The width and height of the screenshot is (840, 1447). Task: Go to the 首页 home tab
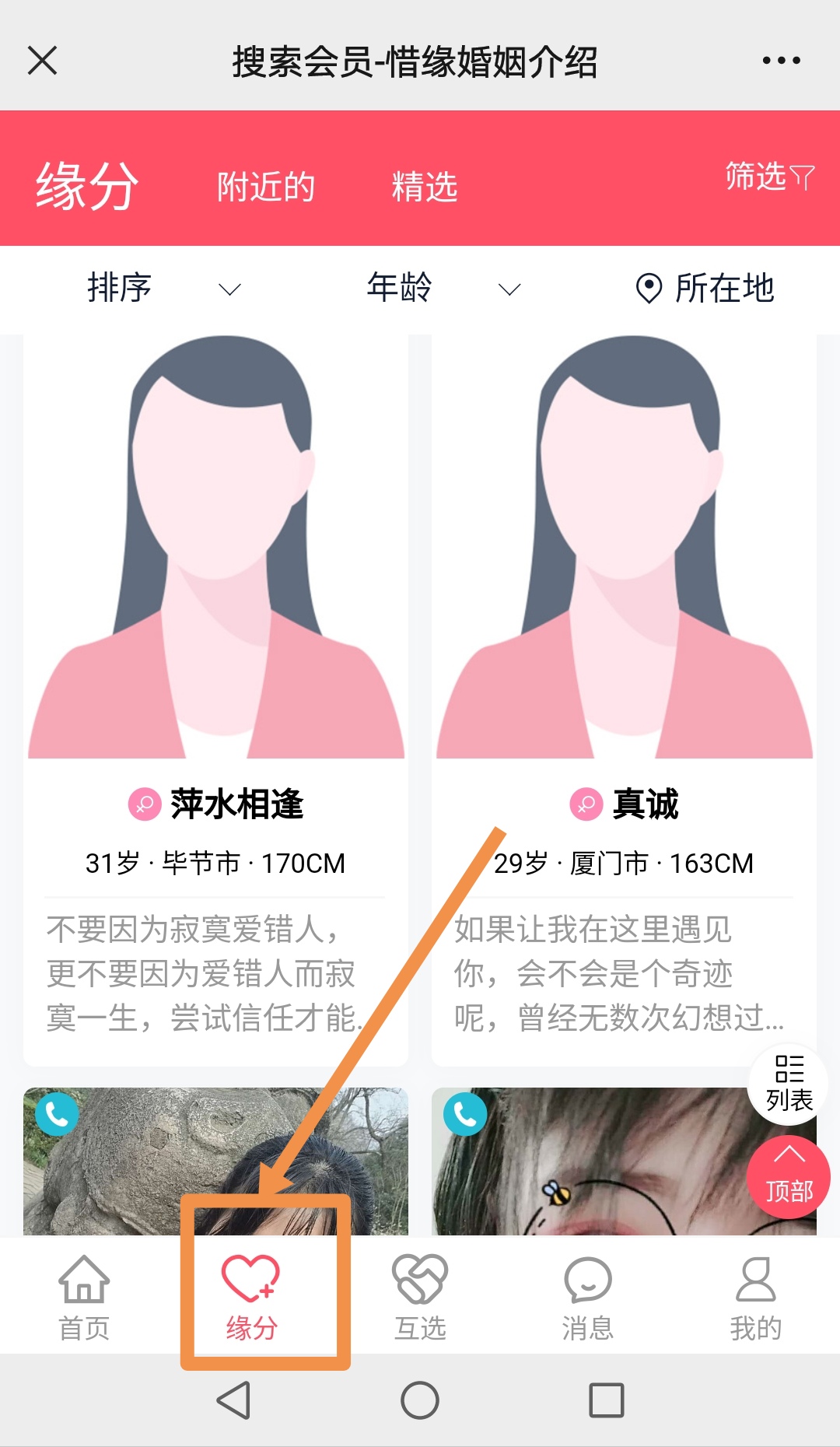click(84, 1297)
